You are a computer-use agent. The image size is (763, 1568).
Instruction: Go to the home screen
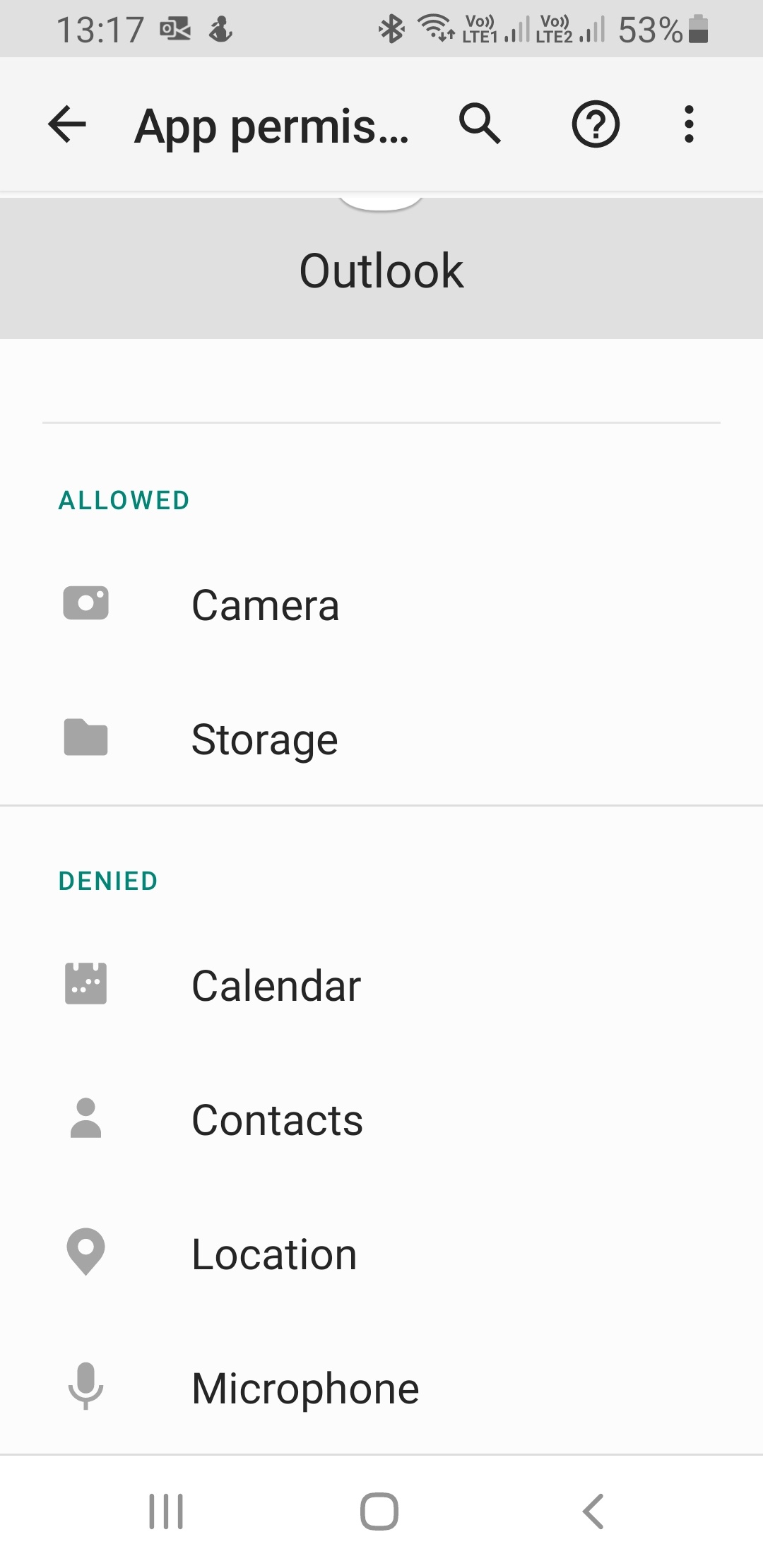point(379,1511)
